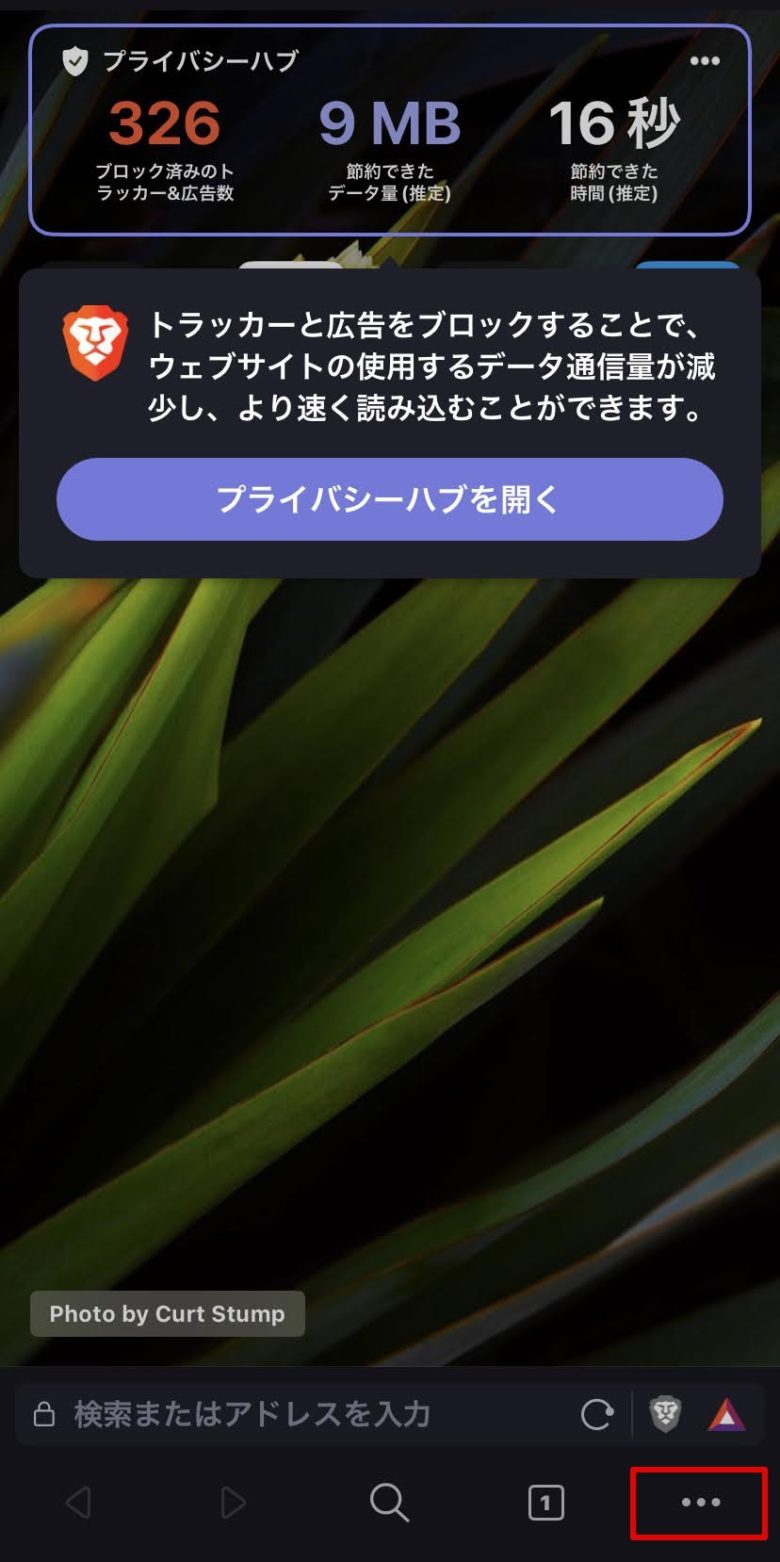This screenshot has width=780, height=1562.
Task: Go forward to next page
Action: click(x=233, y=1502)
